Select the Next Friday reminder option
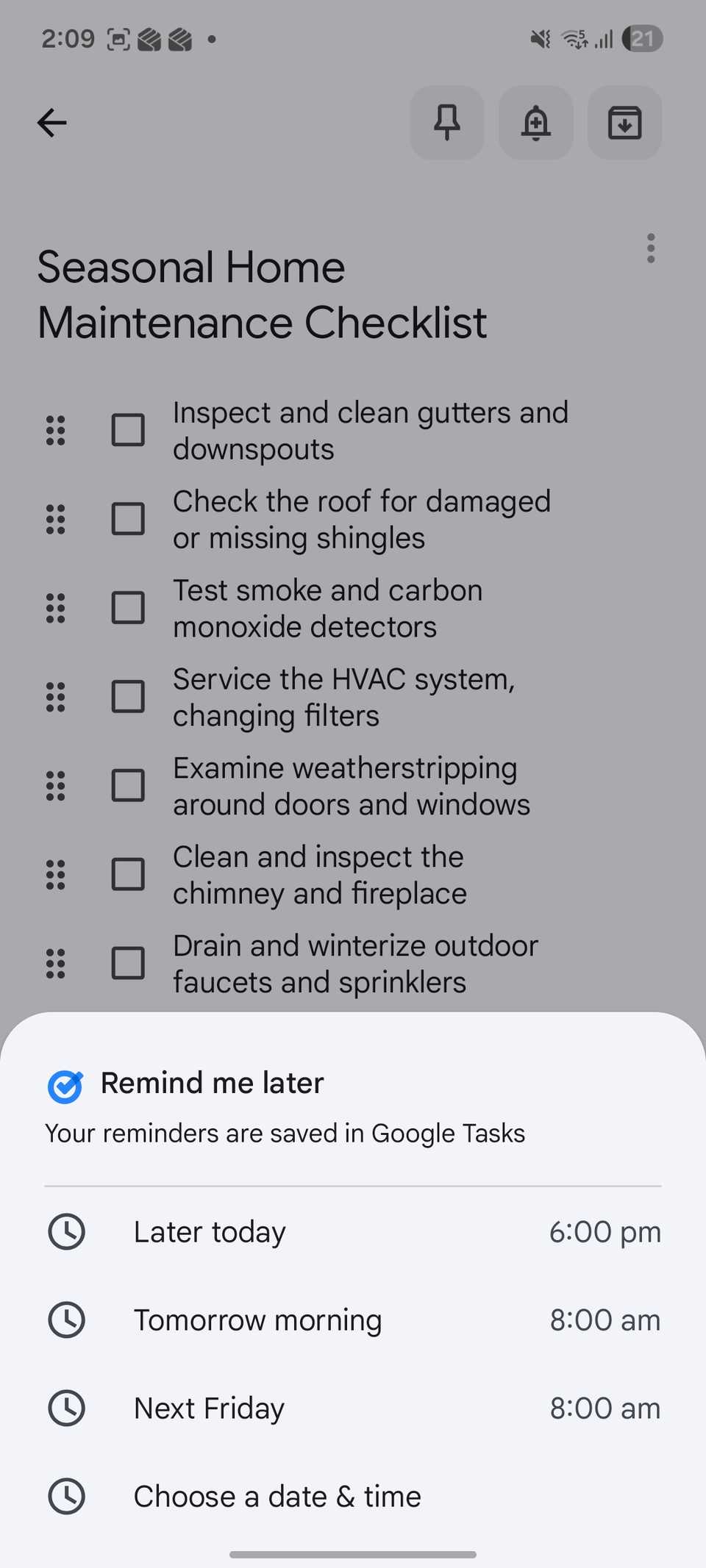706x1568 pixels. point(353,1408)
